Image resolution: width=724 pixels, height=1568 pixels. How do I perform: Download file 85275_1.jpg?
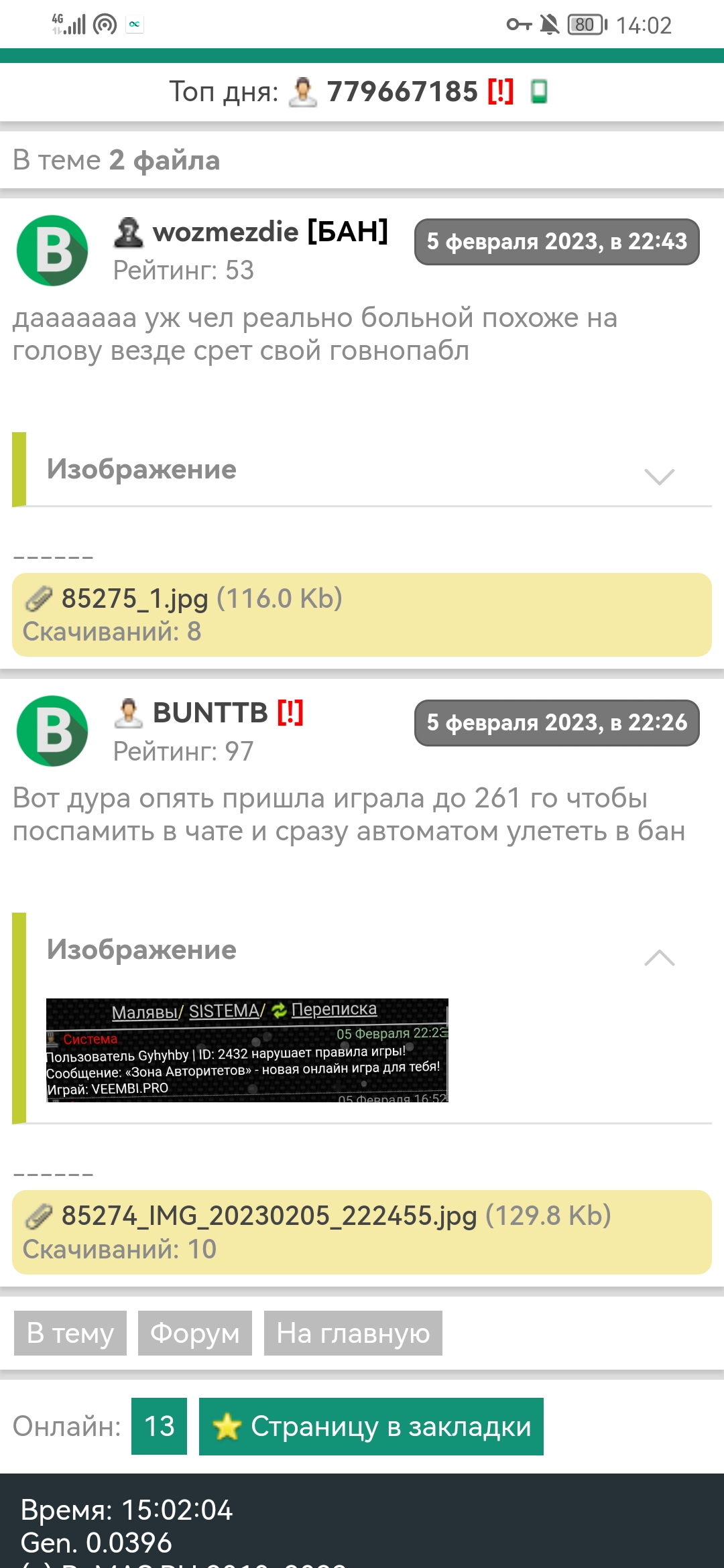click(x=134, y=598)
